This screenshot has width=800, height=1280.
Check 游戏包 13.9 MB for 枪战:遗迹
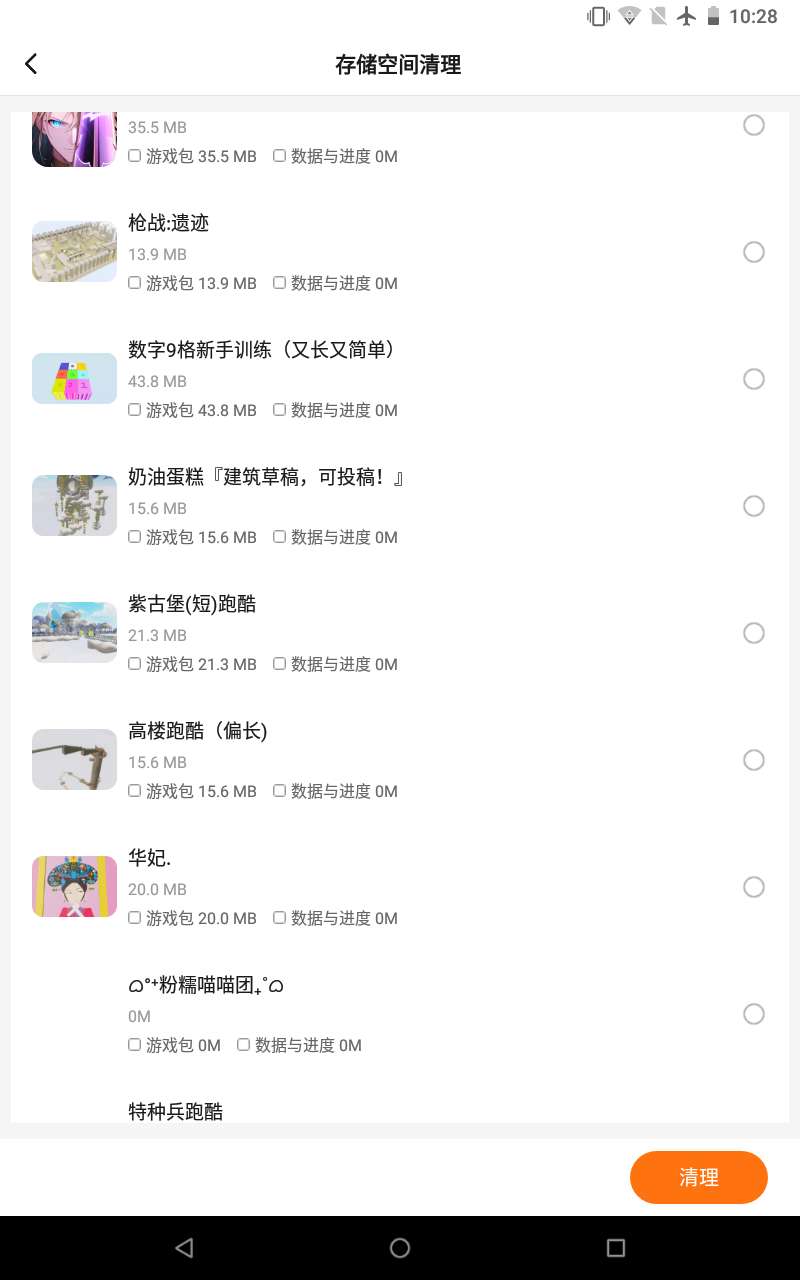click(135, 283)
